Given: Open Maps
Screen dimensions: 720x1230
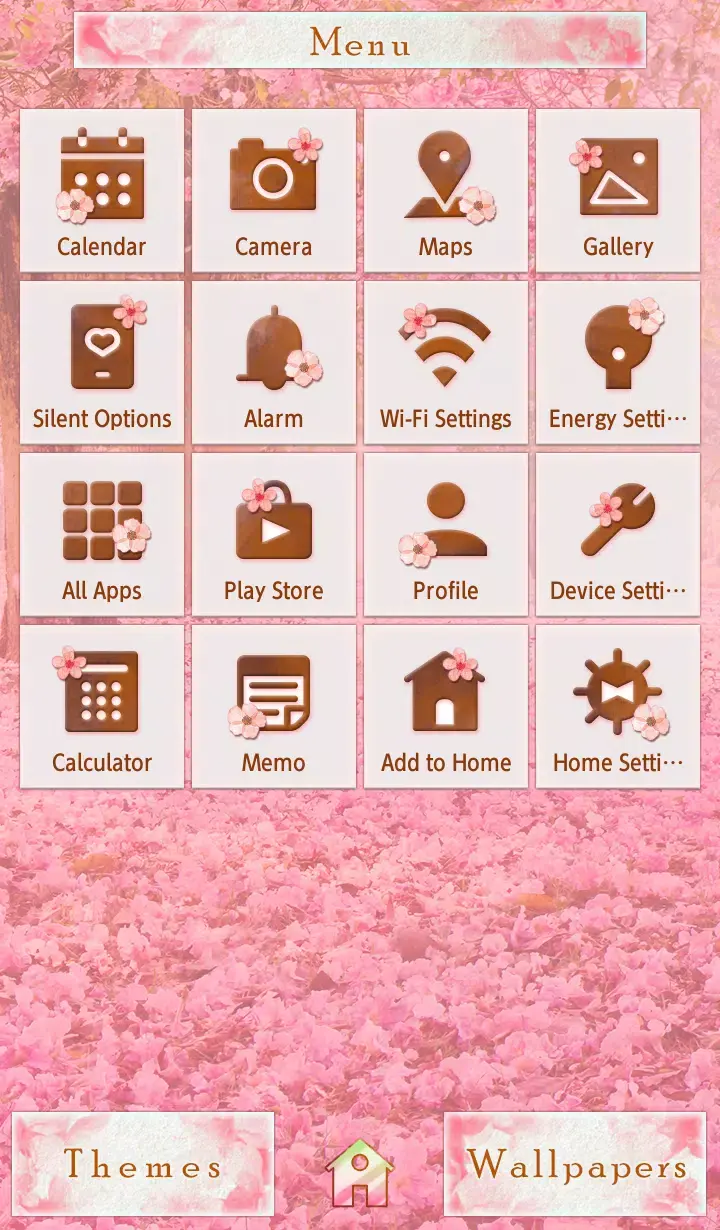Looking at the screenshot, I should pos(445,190).
